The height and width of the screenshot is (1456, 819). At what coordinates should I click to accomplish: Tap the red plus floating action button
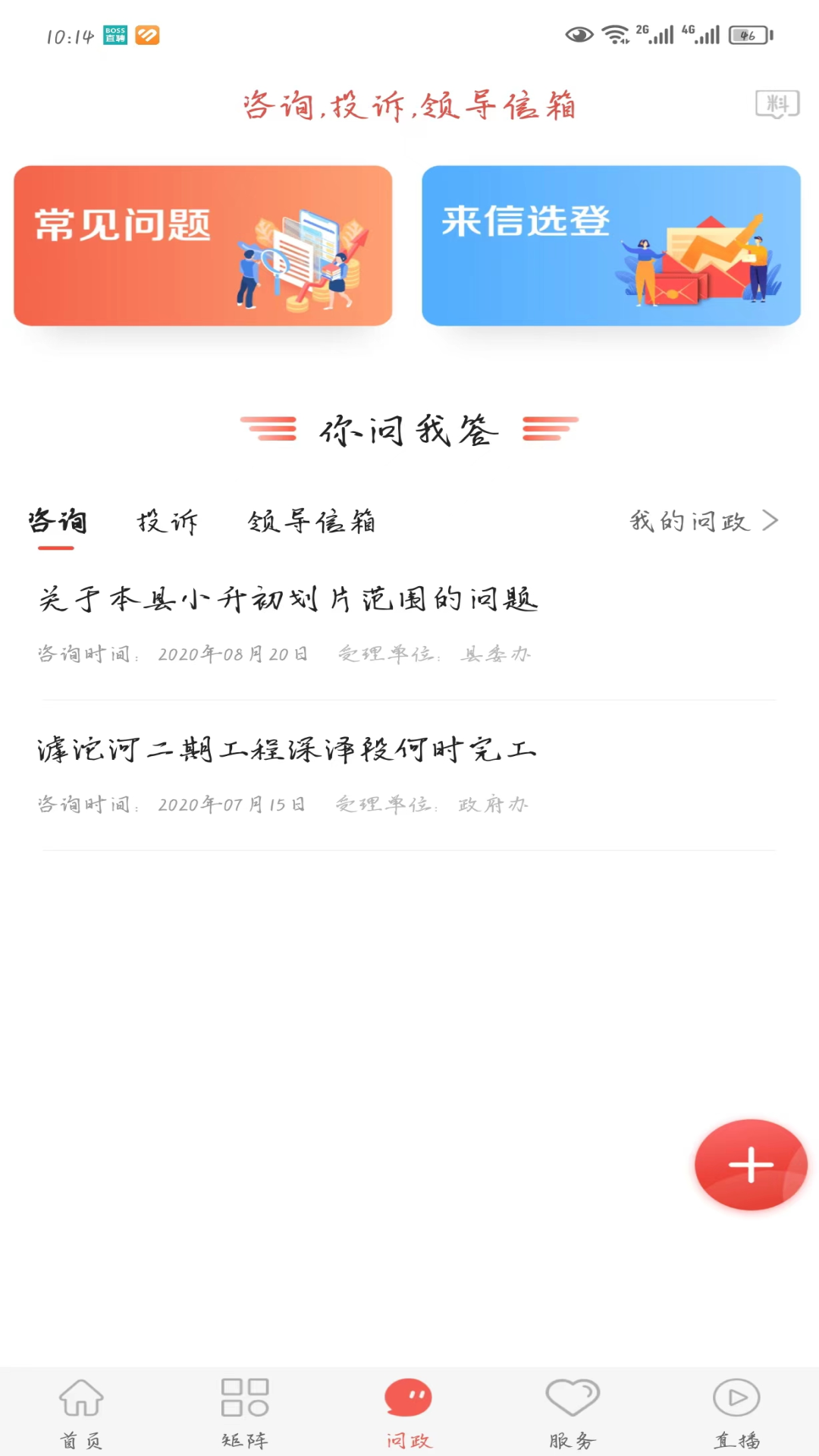point(750,1165)
